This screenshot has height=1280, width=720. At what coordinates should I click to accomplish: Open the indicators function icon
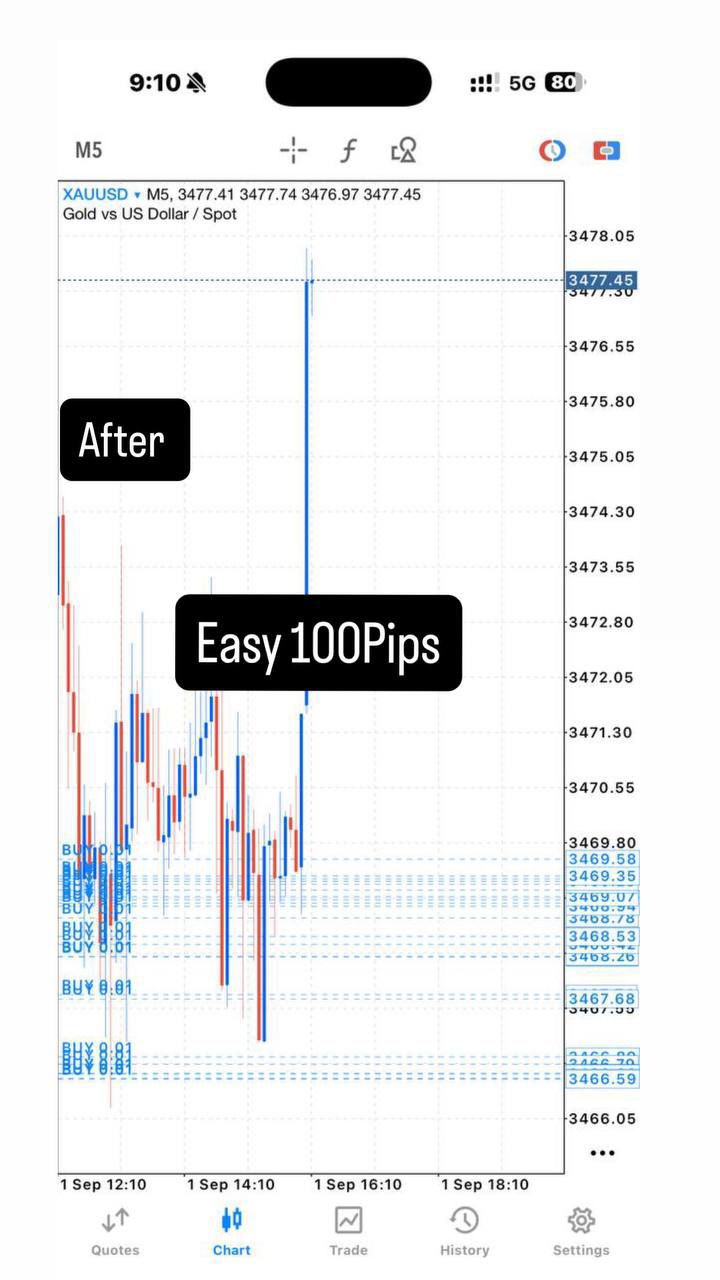click(x=348, y=151)
